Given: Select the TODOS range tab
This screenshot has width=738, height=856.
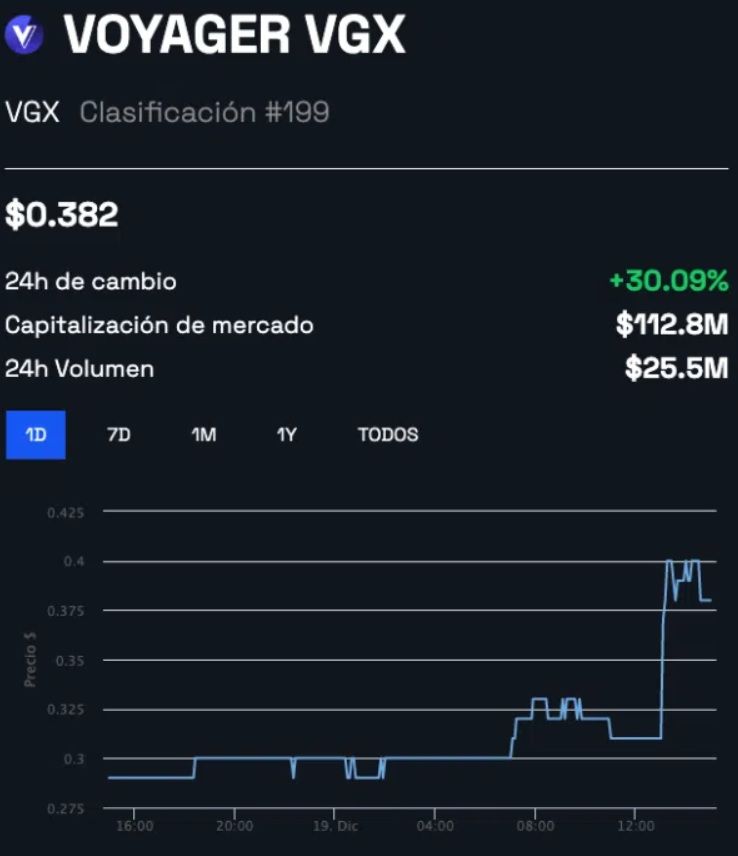Looking at the screenshot, I should 388,435.
